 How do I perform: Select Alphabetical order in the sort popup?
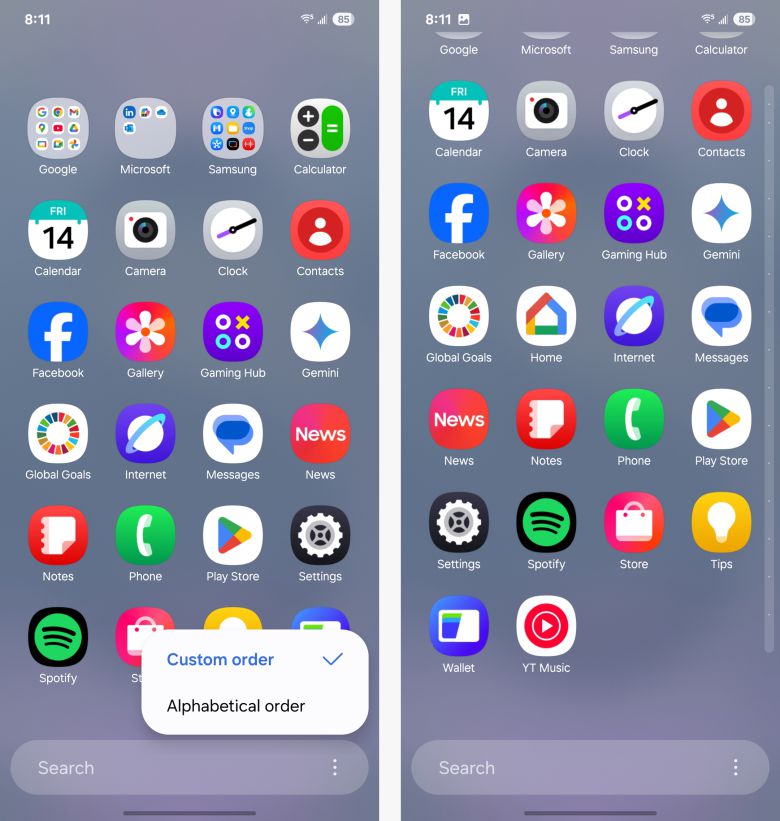pos(236,706)
